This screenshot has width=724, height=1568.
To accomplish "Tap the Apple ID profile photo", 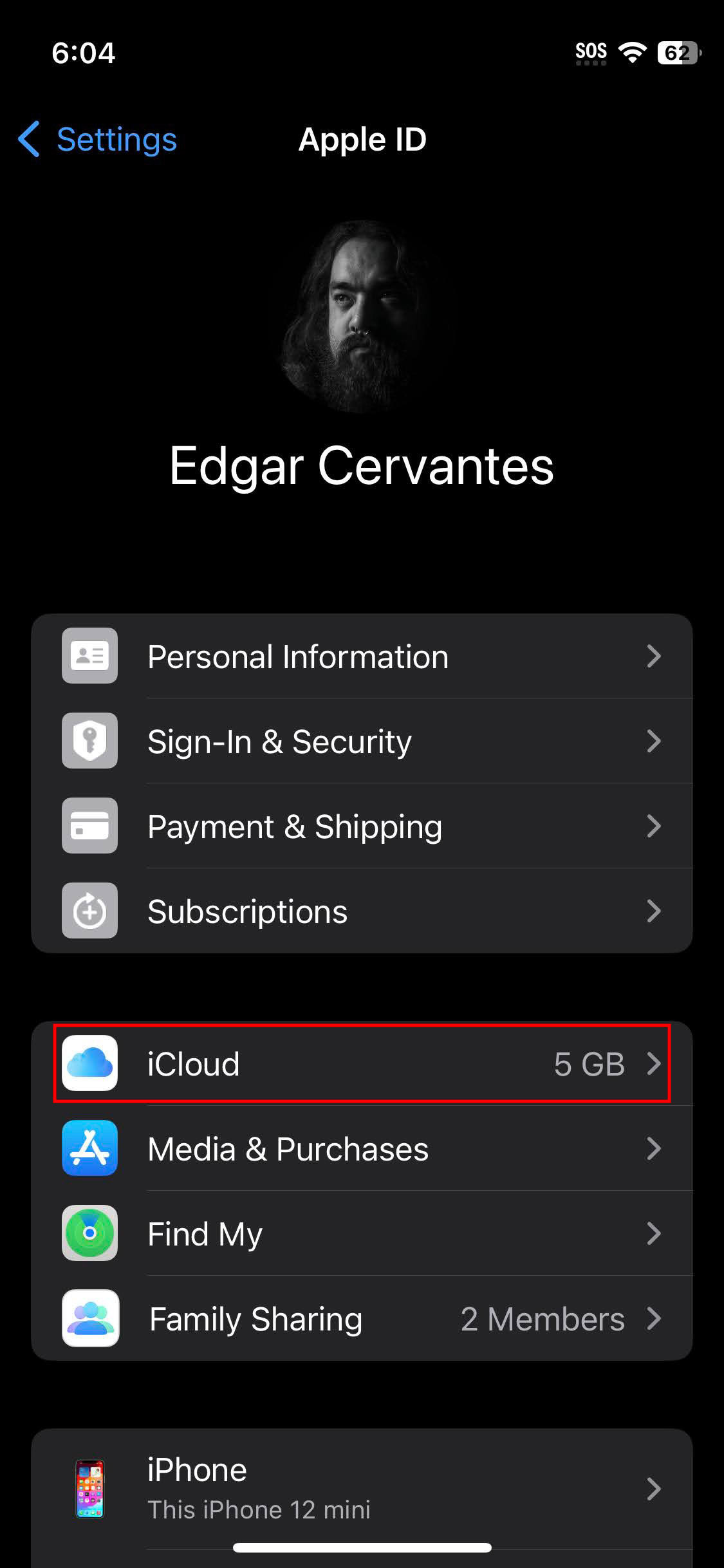I will pyautogui.click(x=362, y=317).
